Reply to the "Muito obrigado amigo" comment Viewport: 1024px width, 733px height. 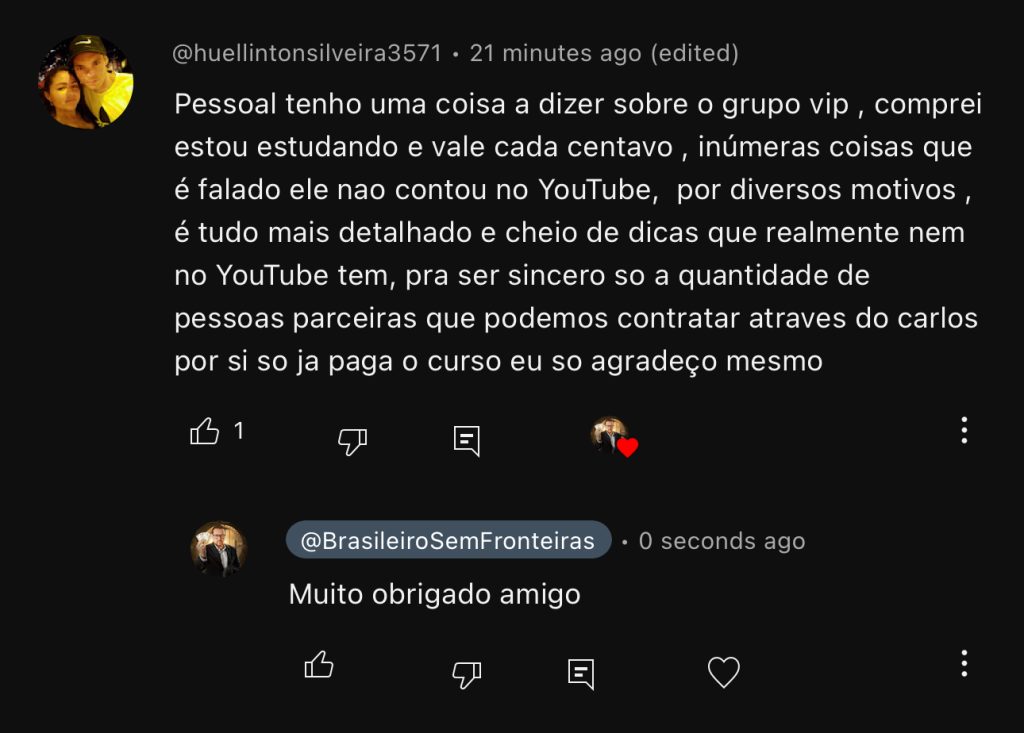[x=581, y=673]
